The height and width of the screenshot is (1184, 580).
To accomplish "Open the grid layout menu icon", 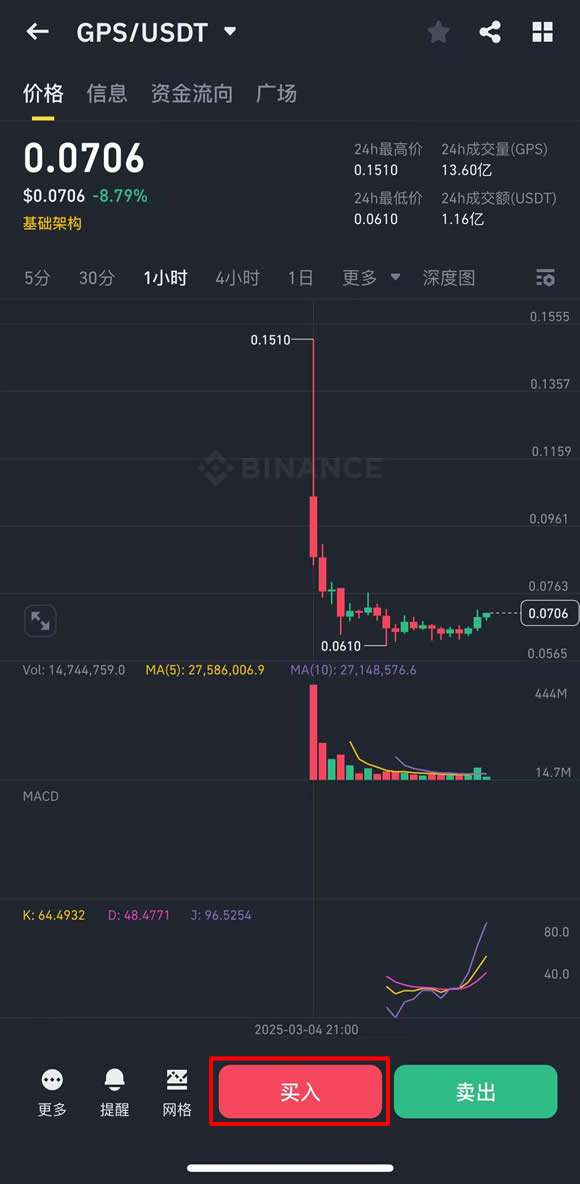I will point(542,32).
